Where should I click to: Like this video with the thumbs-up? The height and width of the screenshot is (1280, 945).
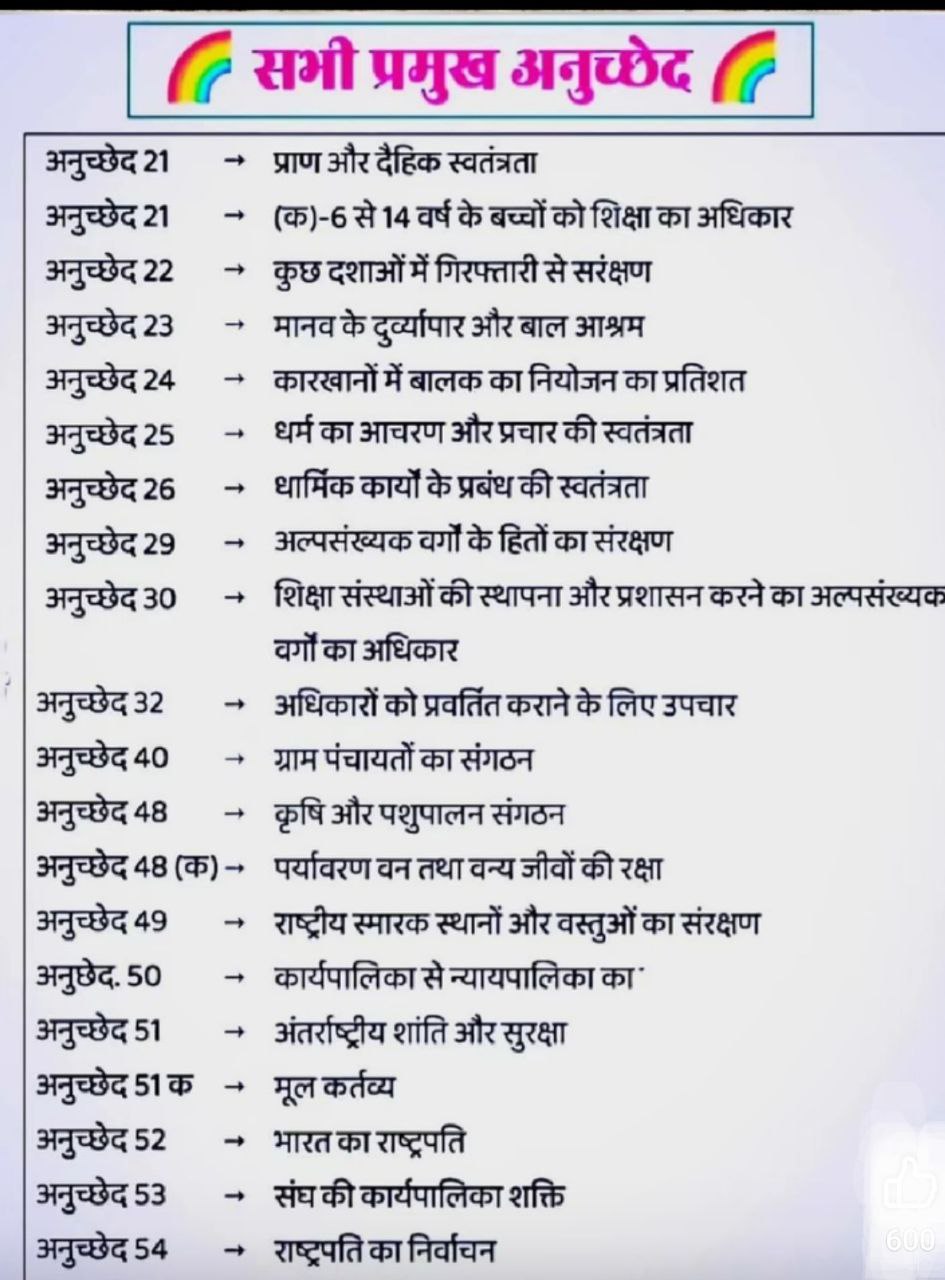coord(909,1189)
